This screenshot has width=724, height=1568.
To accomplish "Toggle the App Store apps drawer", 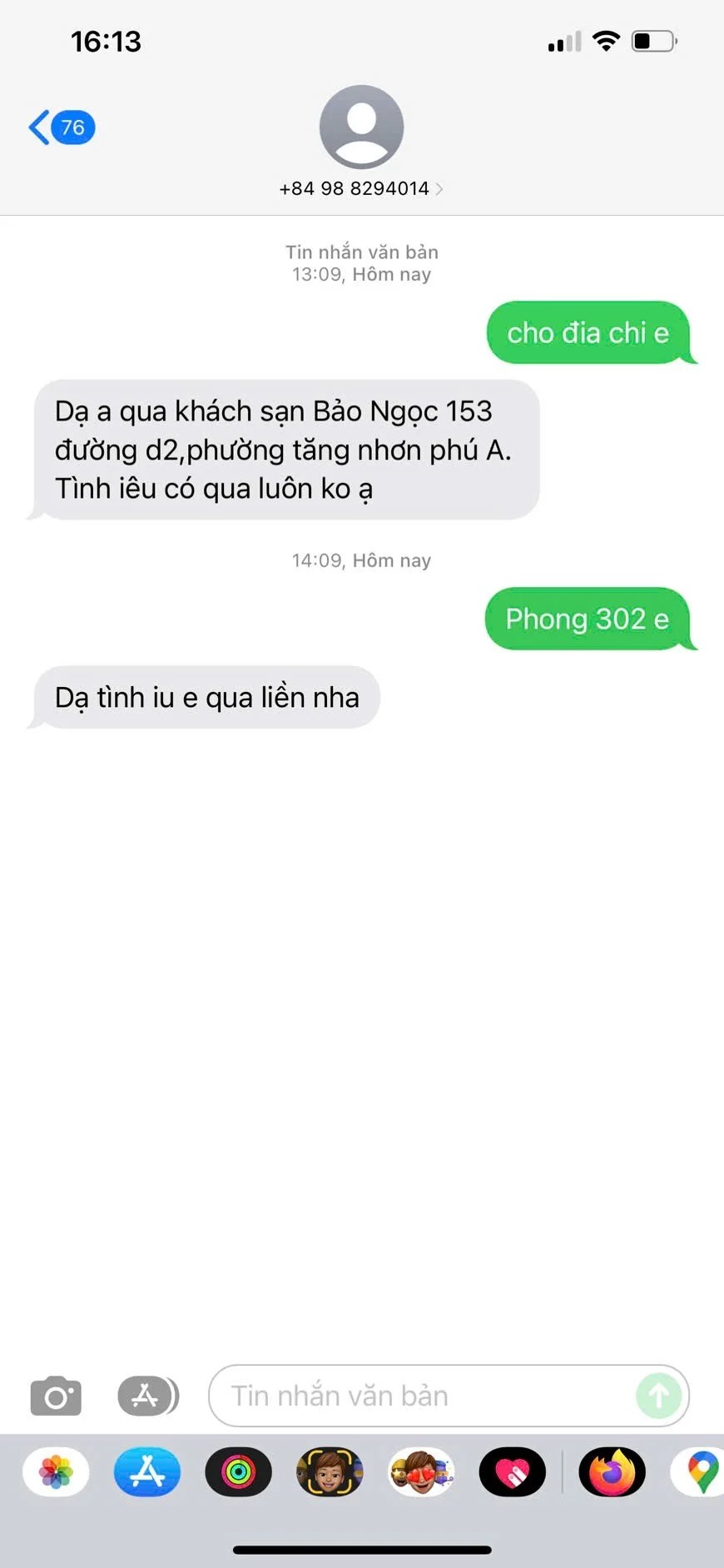I will [147, 1396].
